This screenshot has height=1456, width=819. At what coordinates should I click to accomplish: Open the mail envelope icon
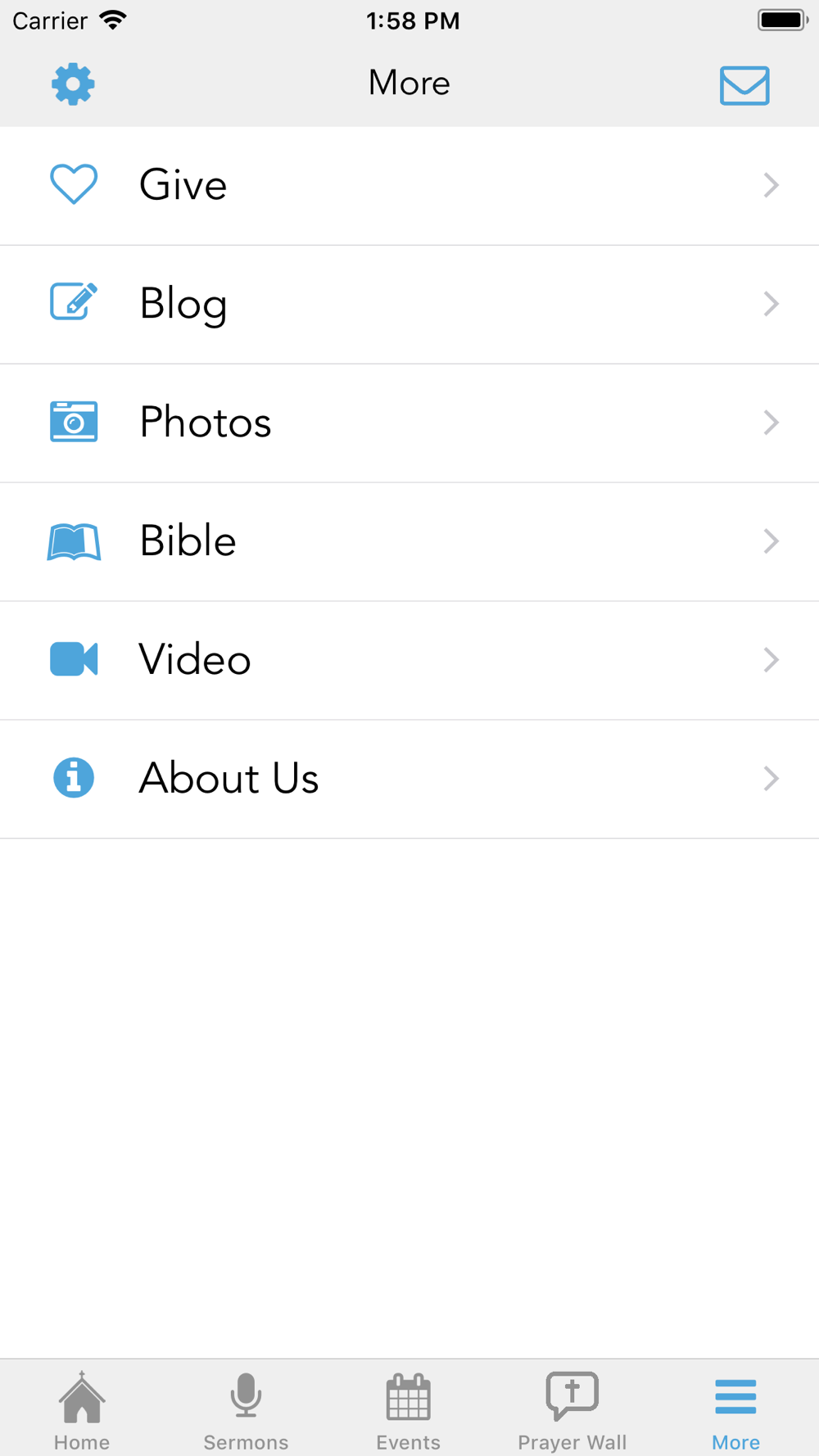[x=744, y=85]
